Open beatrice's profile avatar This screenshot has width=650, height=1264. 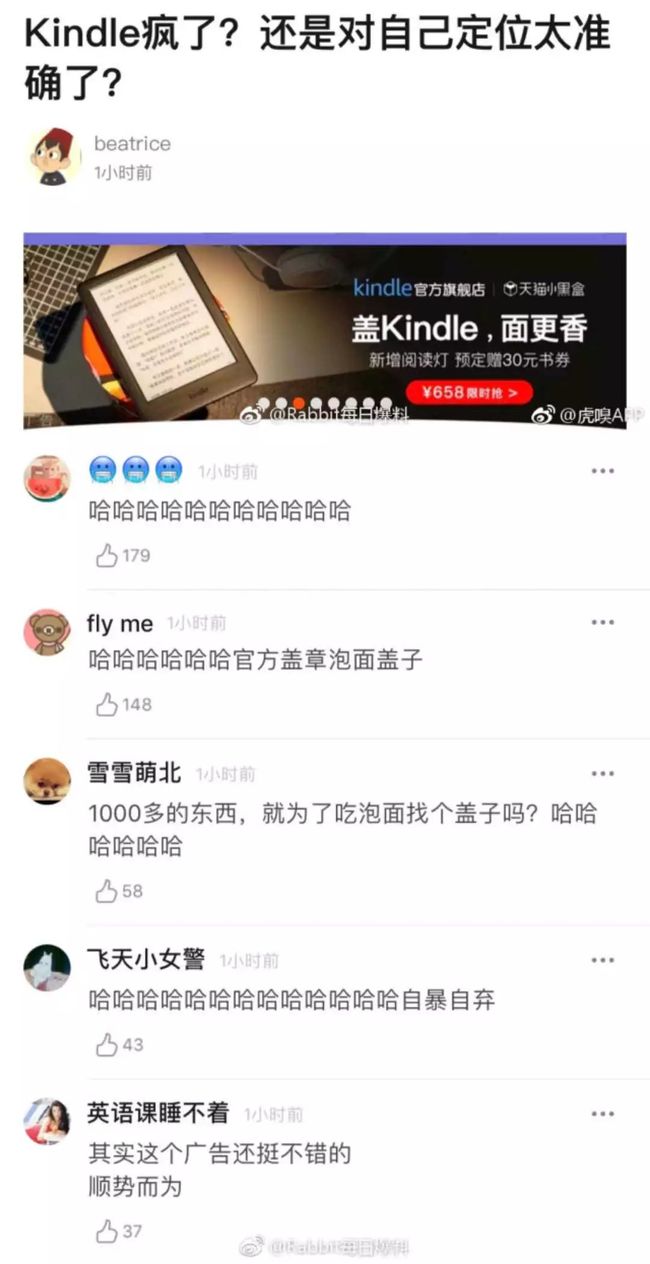(x=53, y=156)
